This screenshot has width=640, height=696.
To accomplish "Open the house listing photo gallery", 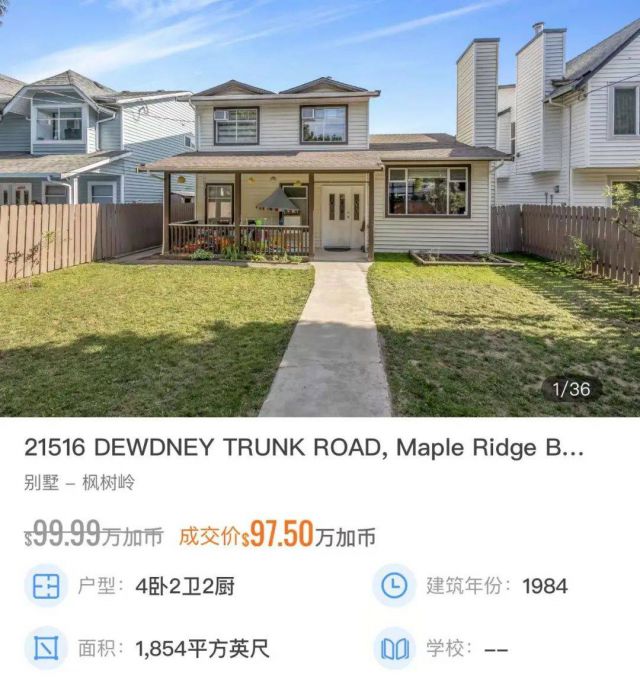I will pyautogui.click(x=320, y=208).
